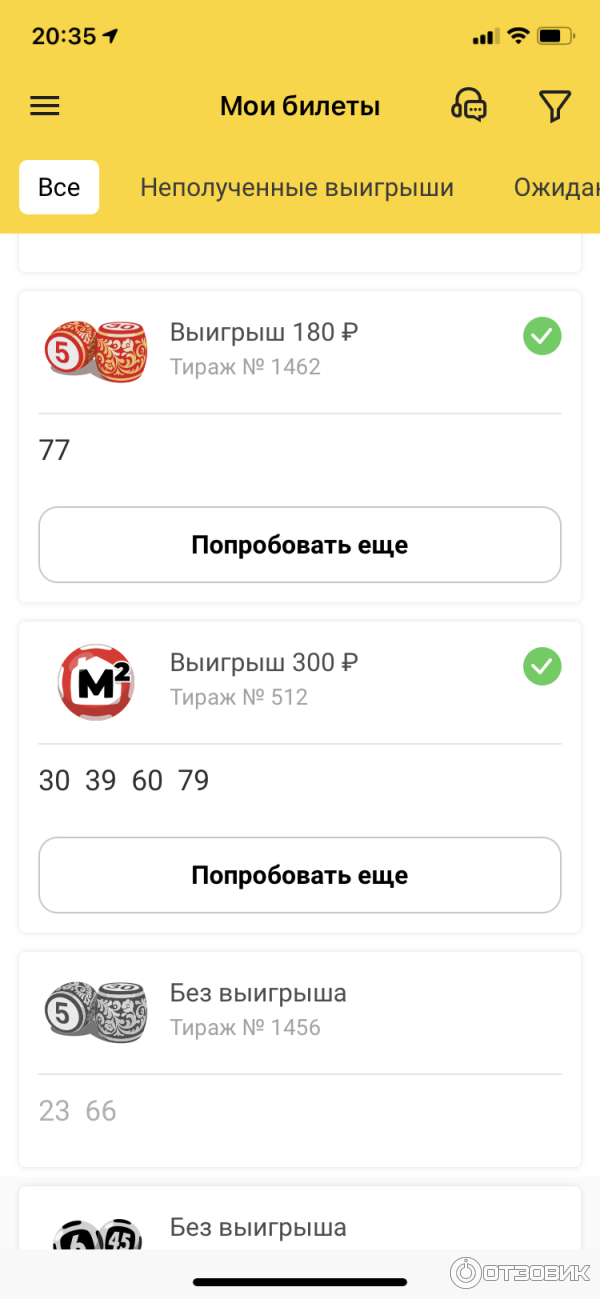
Task: Select the Все tab
Action: coord(59,187)
